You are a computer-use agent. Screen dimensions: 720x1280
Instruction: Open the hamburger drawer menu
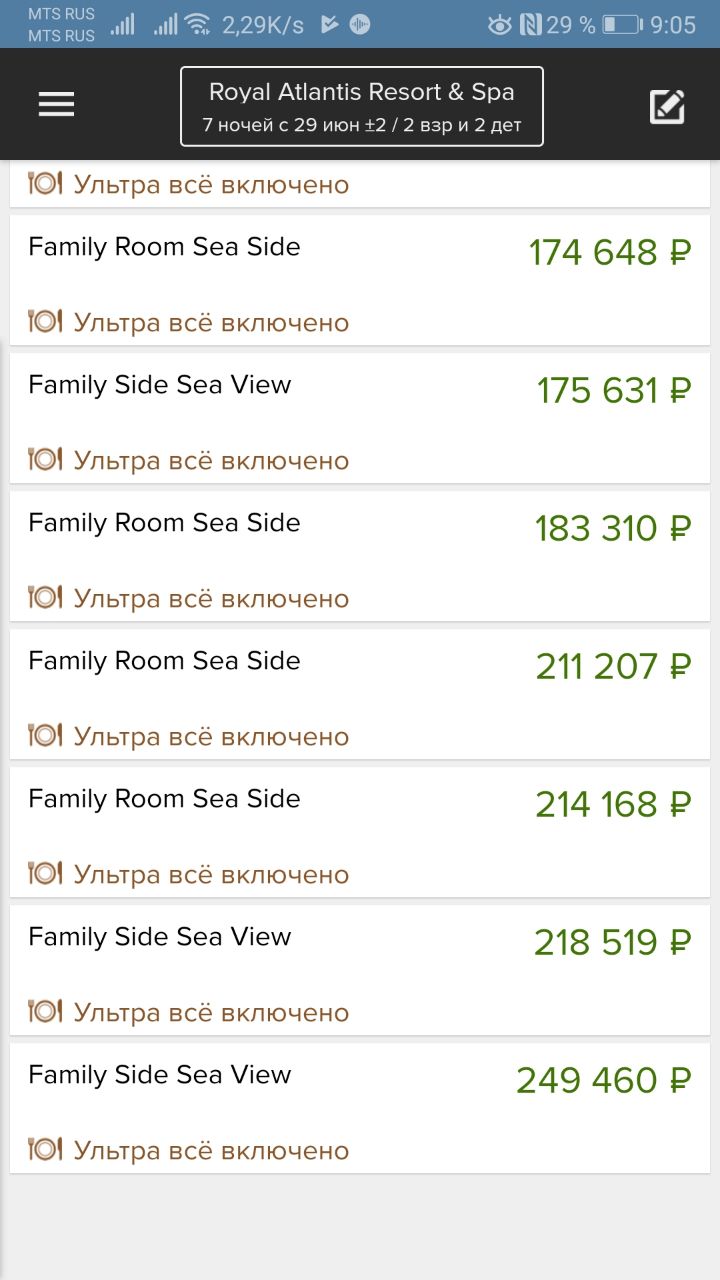coord(56,105)
